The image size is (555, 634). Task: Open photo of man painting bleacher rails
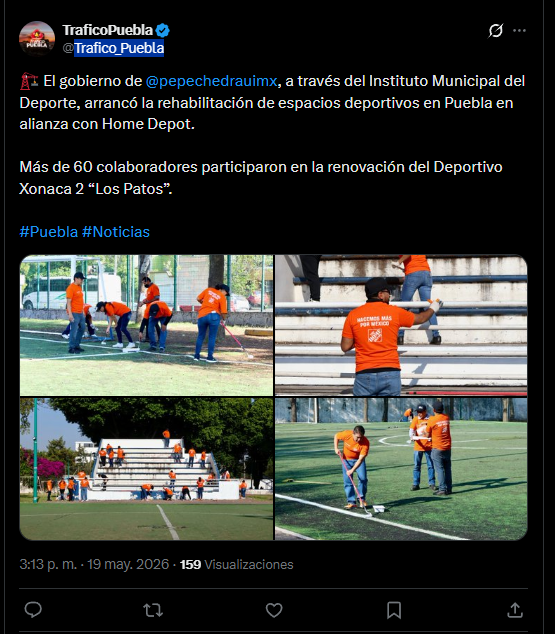[x=401, y=325]
